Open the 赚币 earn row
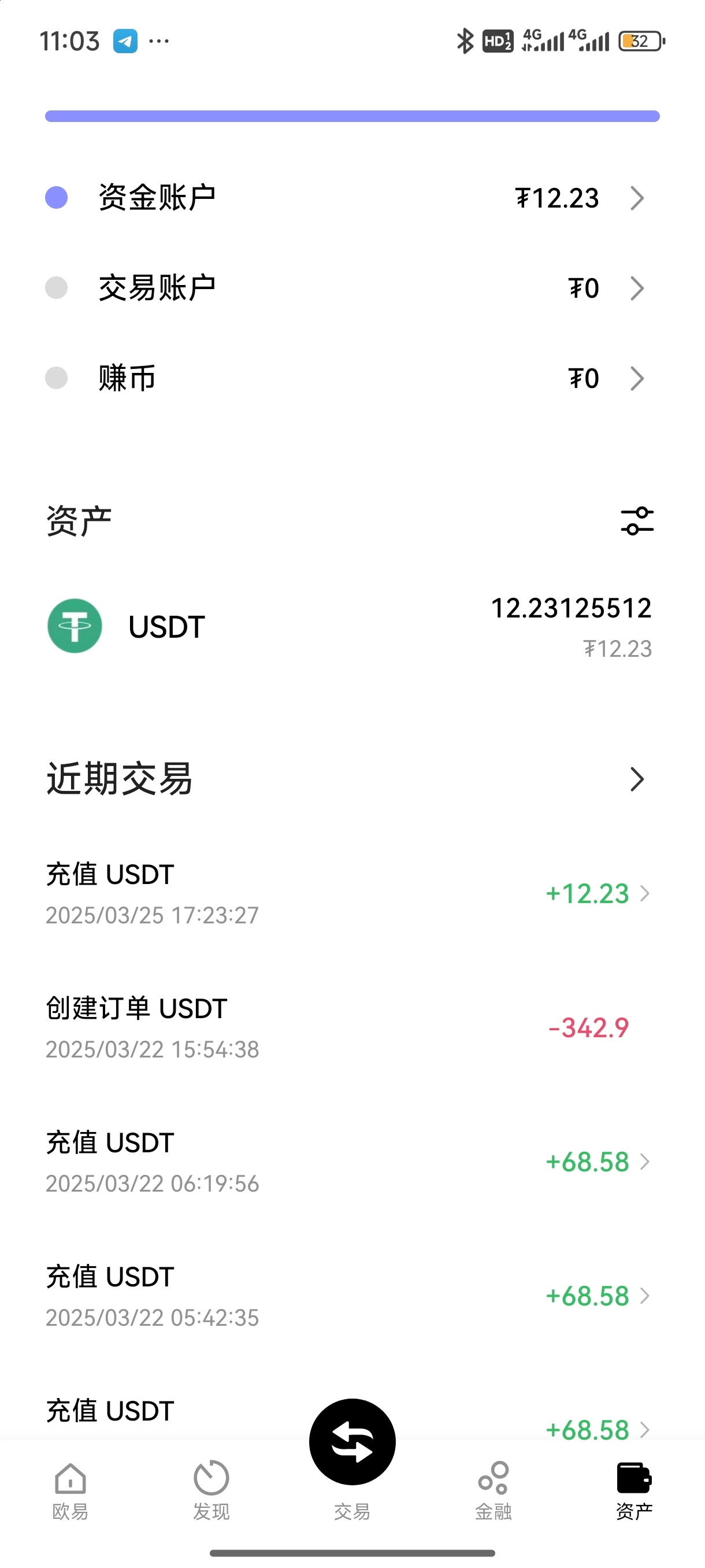The height and width of the screenshot is (1568, 705). 352,378
